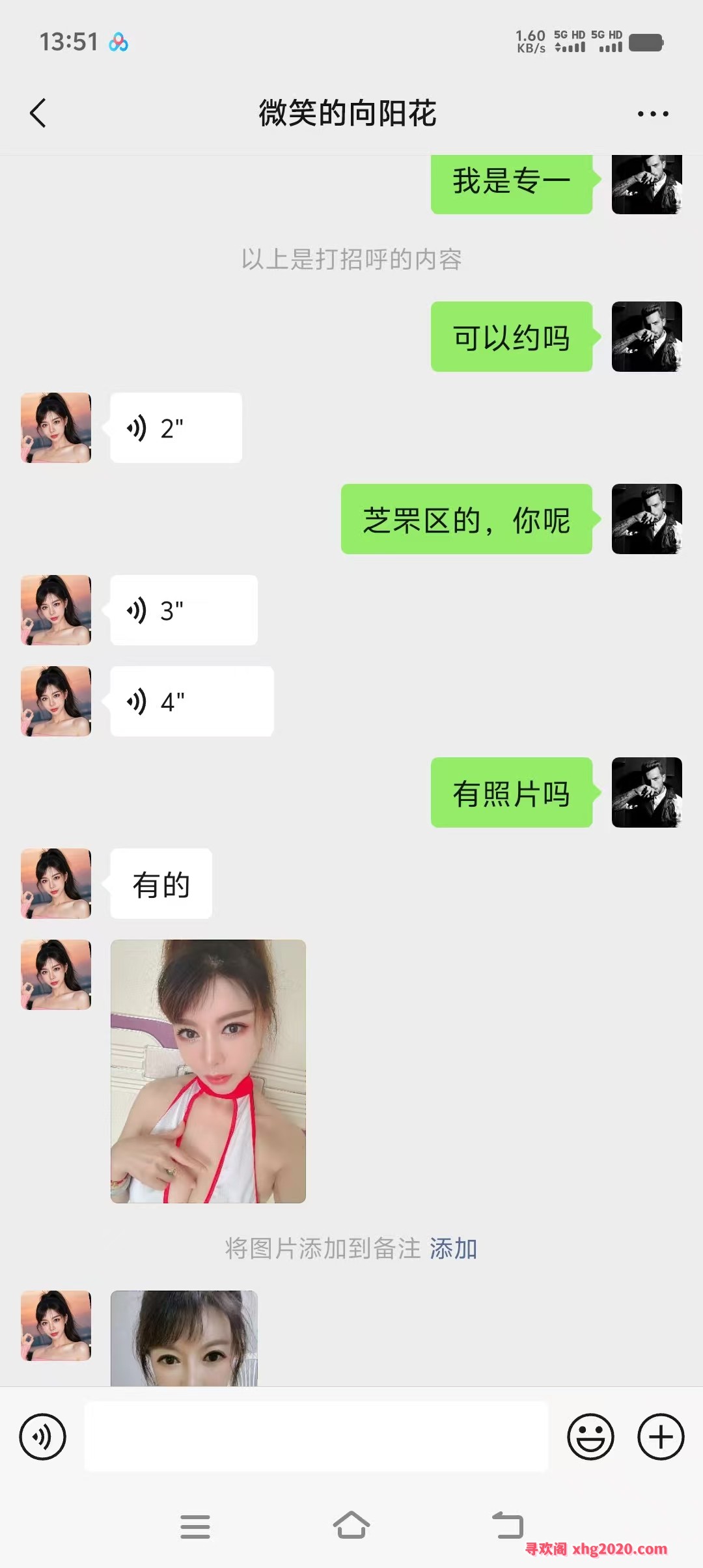The image size is (703, 1568).
Task: Go back from the chat
Action: click(x=38, y=113)
